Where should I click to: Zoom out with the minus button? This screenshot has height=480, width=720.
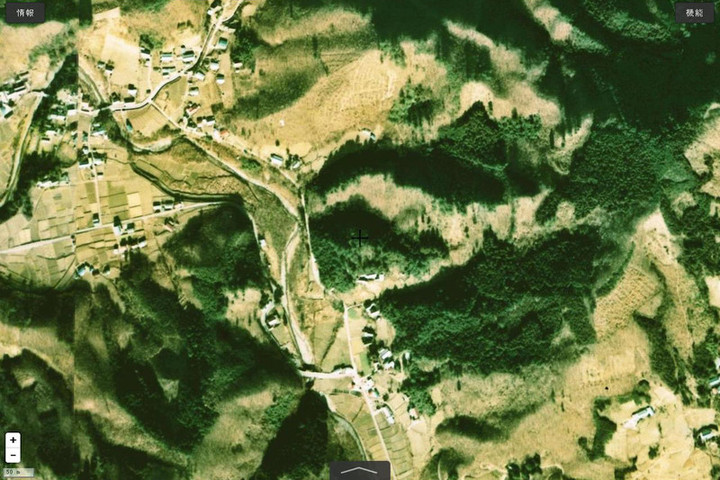13,455
